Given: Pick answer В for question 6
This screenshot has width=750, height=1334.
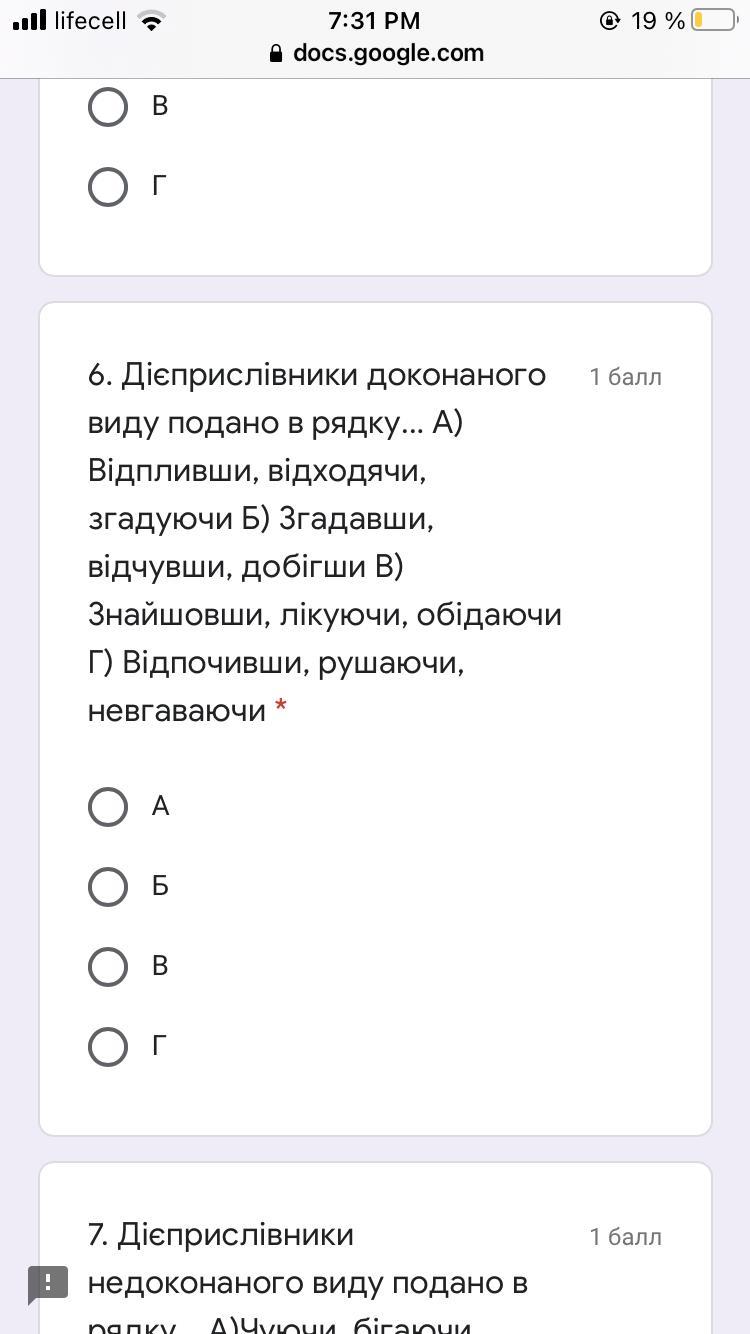Looking at the screenshot, I should [108, 966].
